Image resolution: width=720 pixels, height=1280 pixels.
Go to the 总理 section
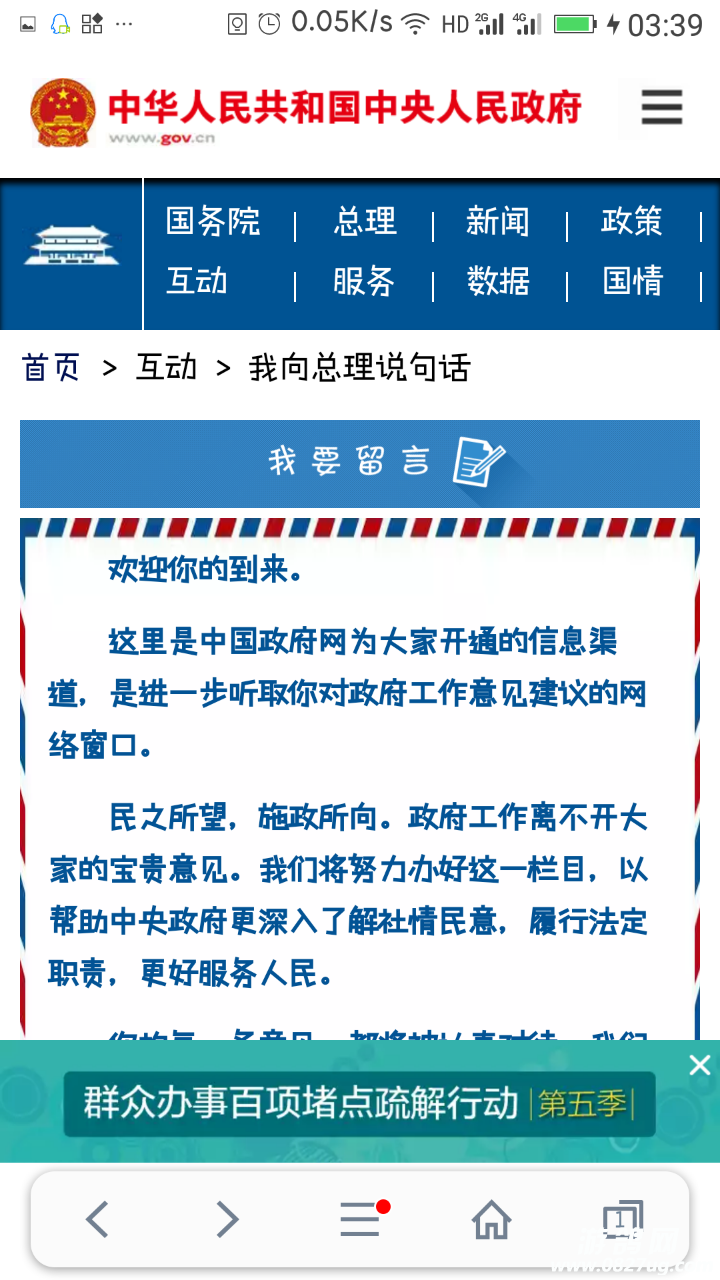[x=365, y=221]
